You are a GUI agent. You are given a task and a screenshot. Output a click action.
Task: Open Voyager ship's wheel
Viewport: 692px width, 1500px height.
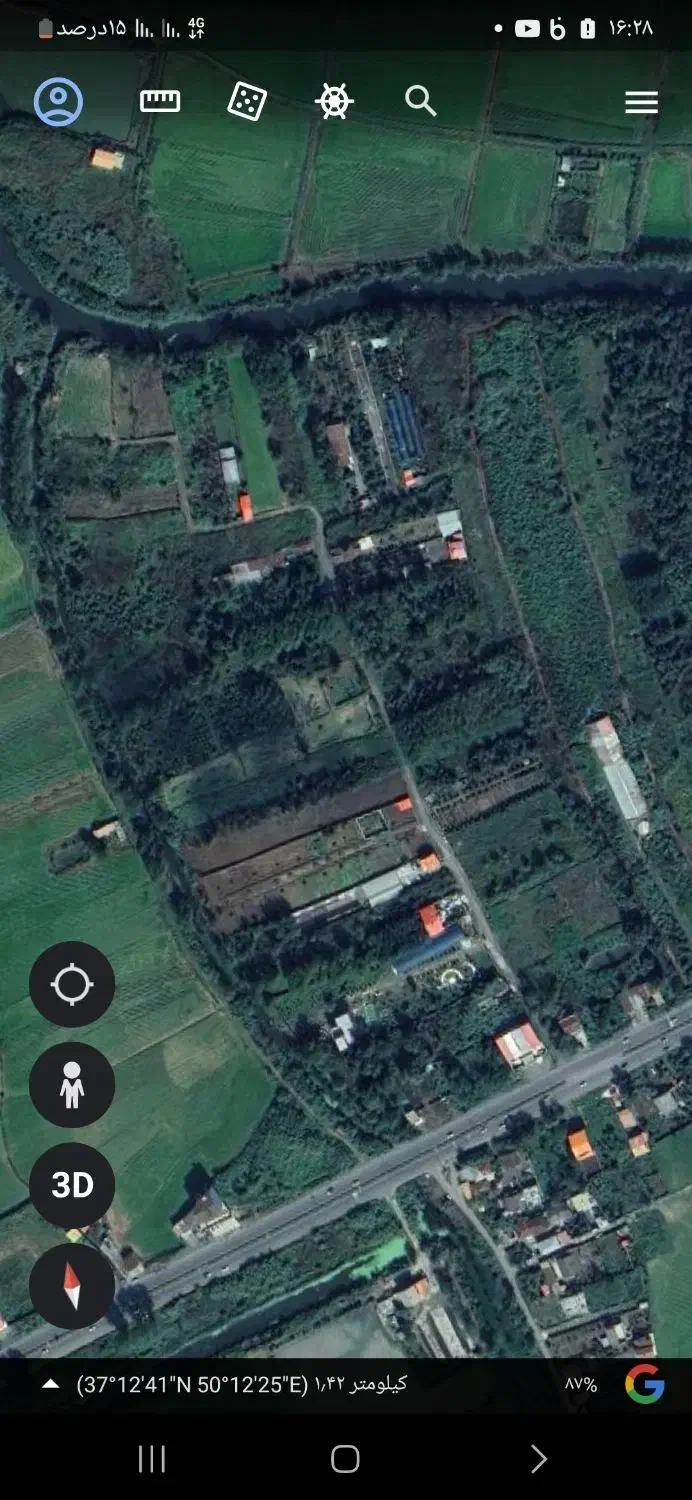click(334, 101)
